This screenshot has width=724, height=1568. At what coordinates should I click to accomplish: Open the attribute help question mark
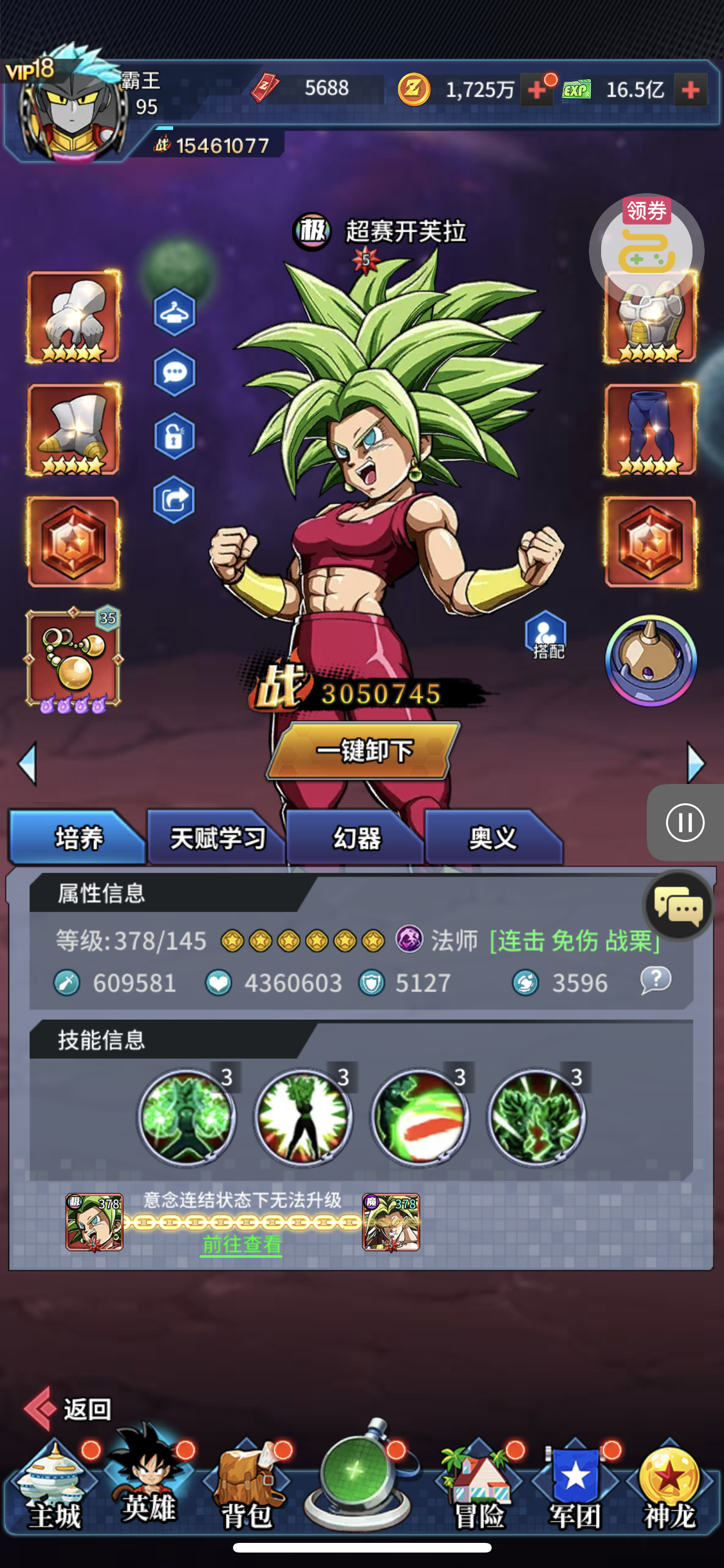(x=655, y=980)
